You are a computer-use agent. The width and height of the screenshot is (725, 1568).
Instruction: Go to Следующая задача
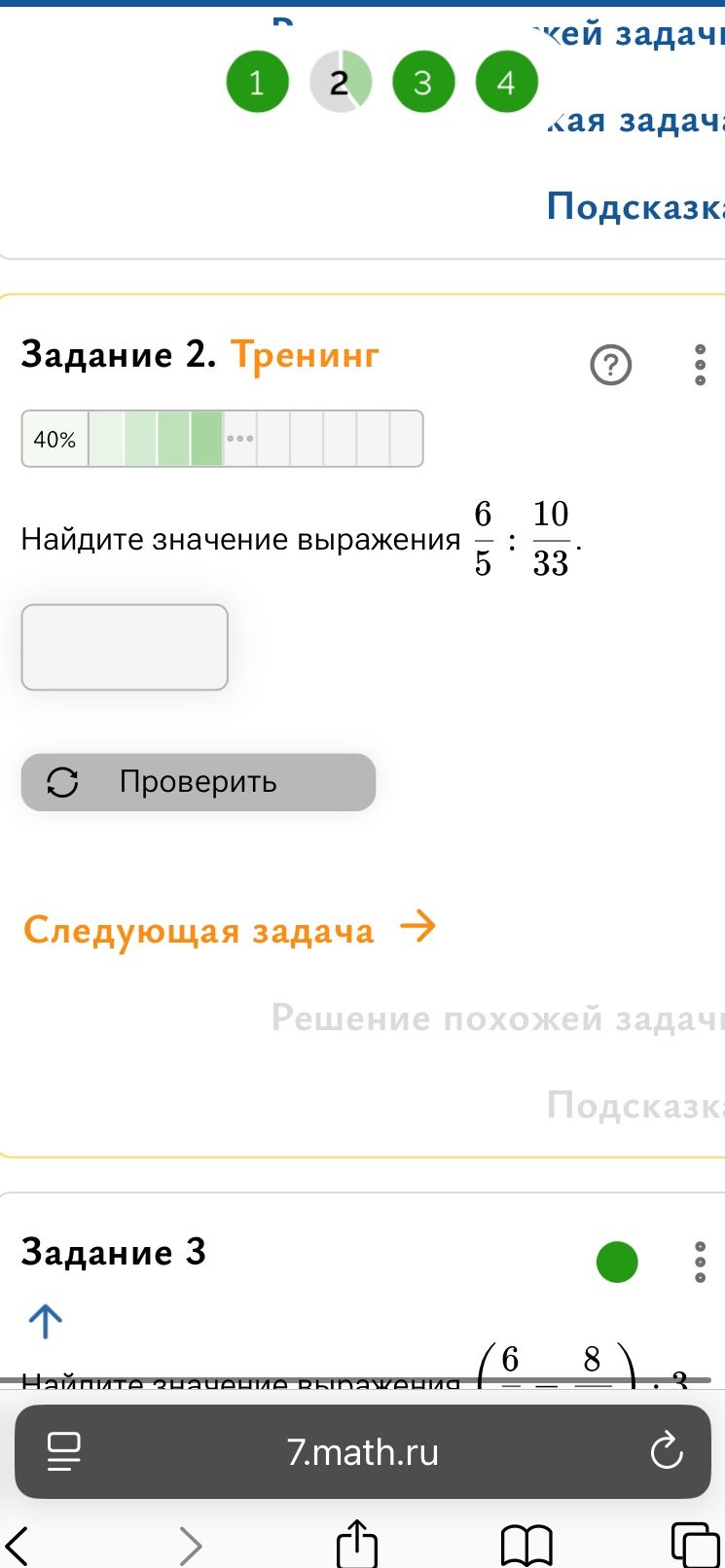point(230,929)
